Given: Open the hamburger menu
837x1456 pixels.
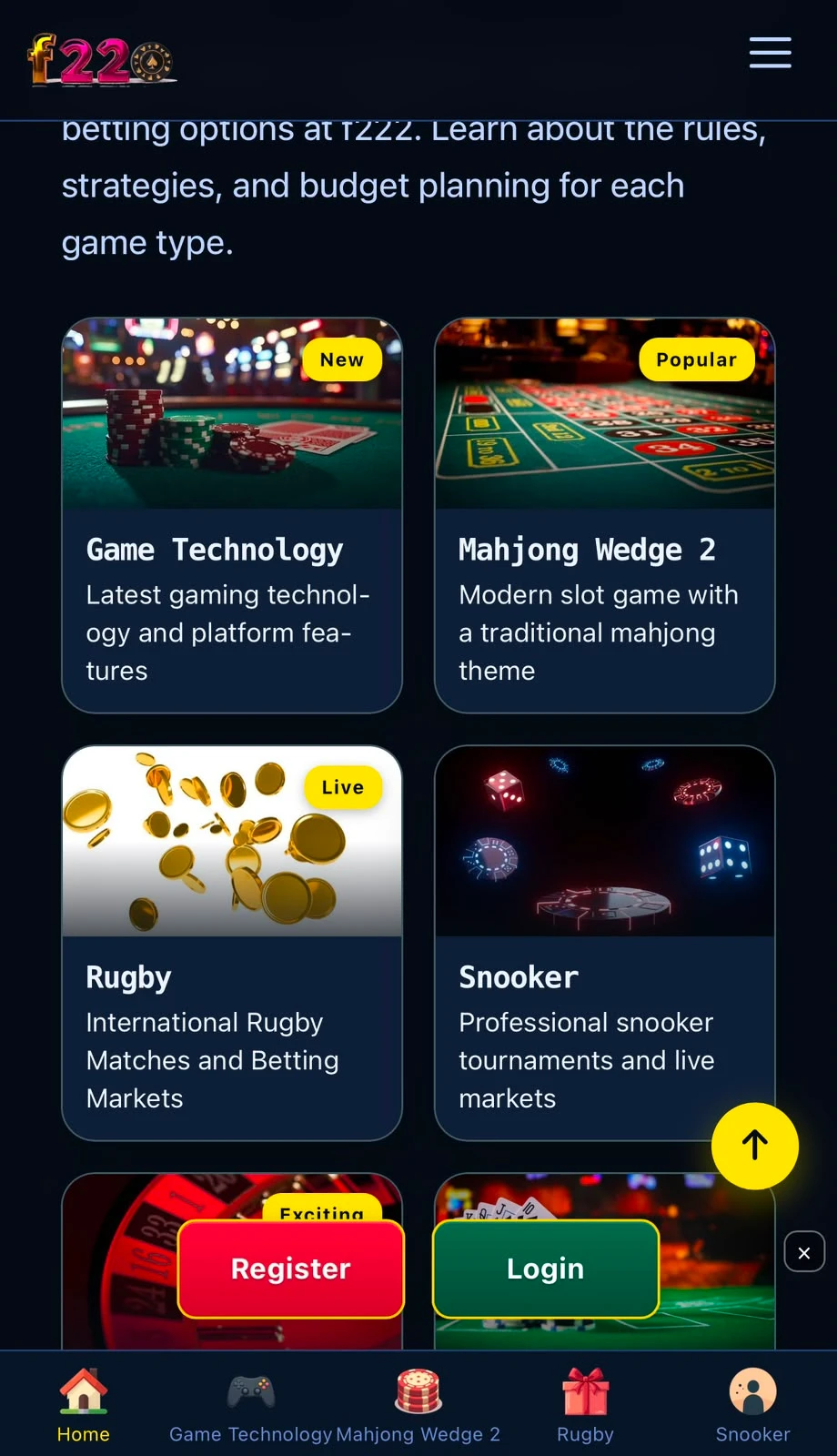Looking at the screenshot, I should click(x=770, y=53).
